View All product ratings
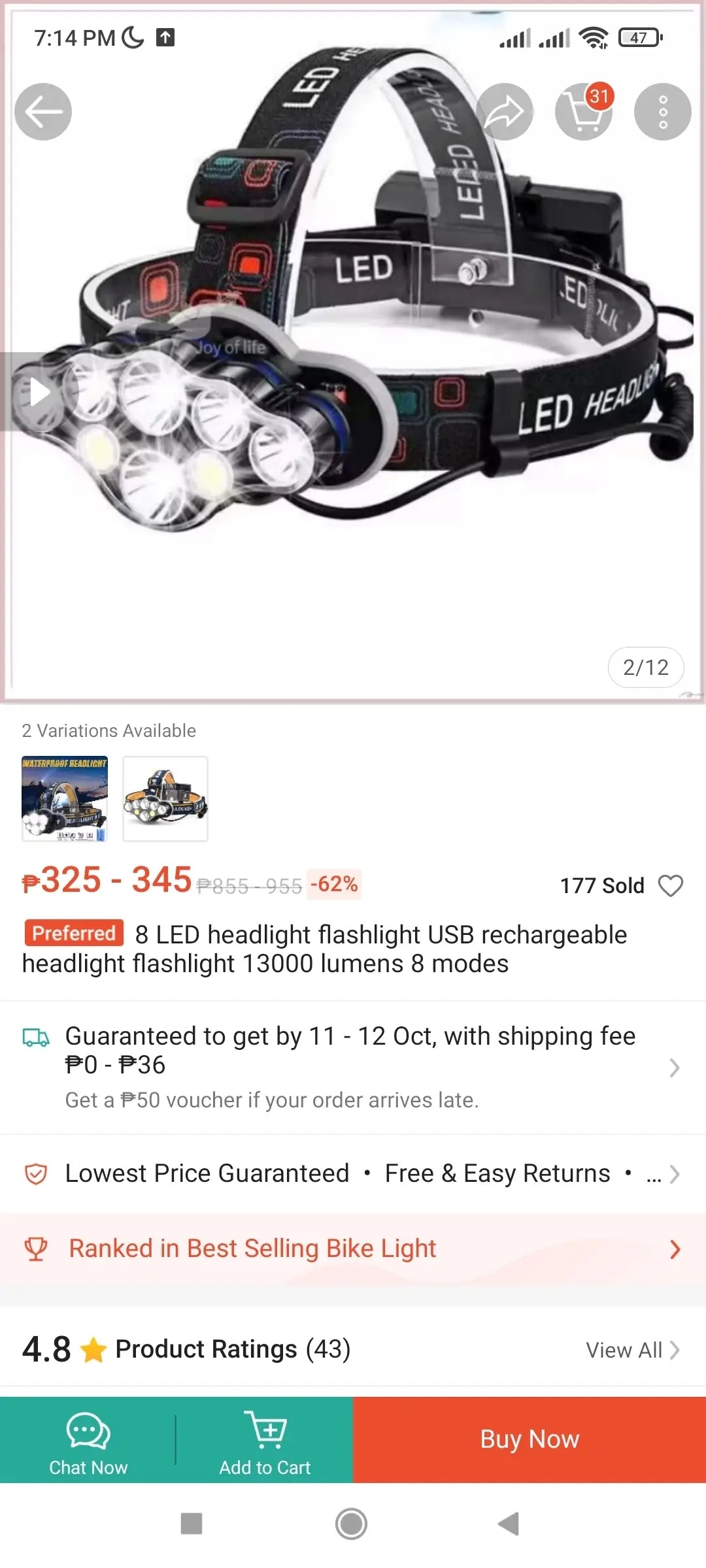The height and width of the screenshot is (1568, 706). 631,1350
